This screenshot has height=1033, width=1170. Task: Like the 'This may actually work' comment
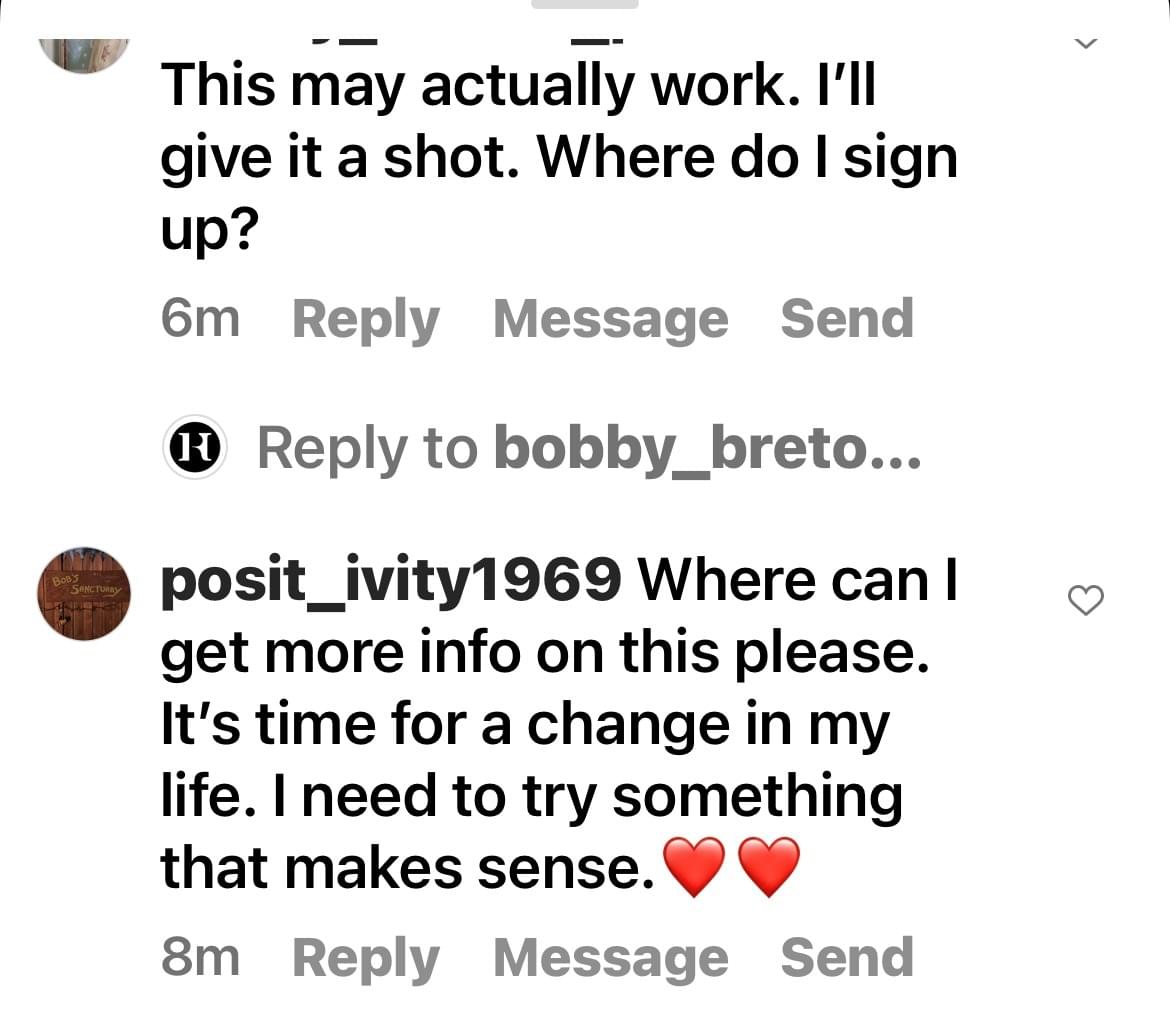pyautogui.click(x=1086, y=44)
